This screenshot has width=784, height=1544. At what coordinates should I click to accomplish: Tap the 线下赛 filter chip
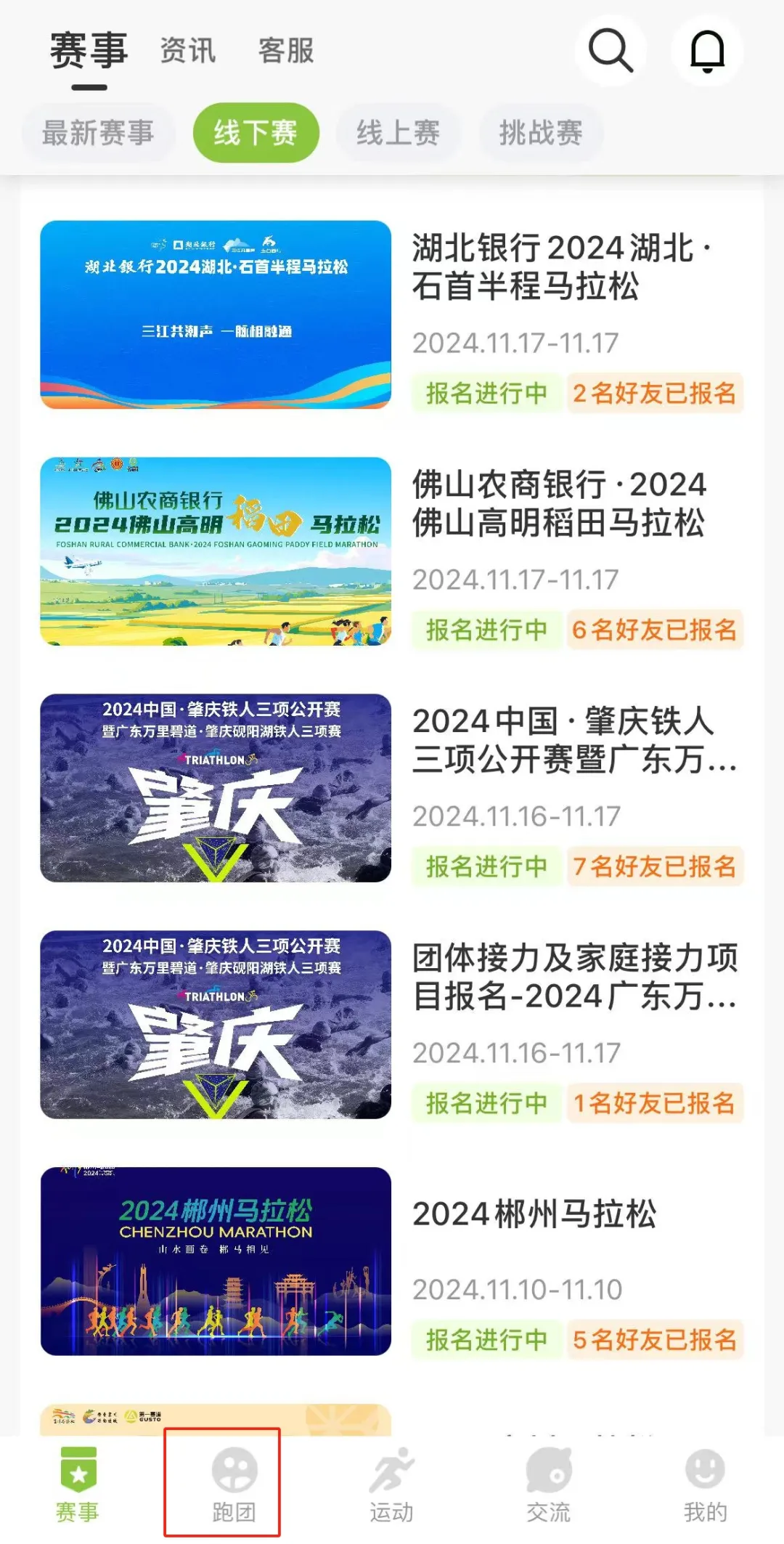pos(256,133)
